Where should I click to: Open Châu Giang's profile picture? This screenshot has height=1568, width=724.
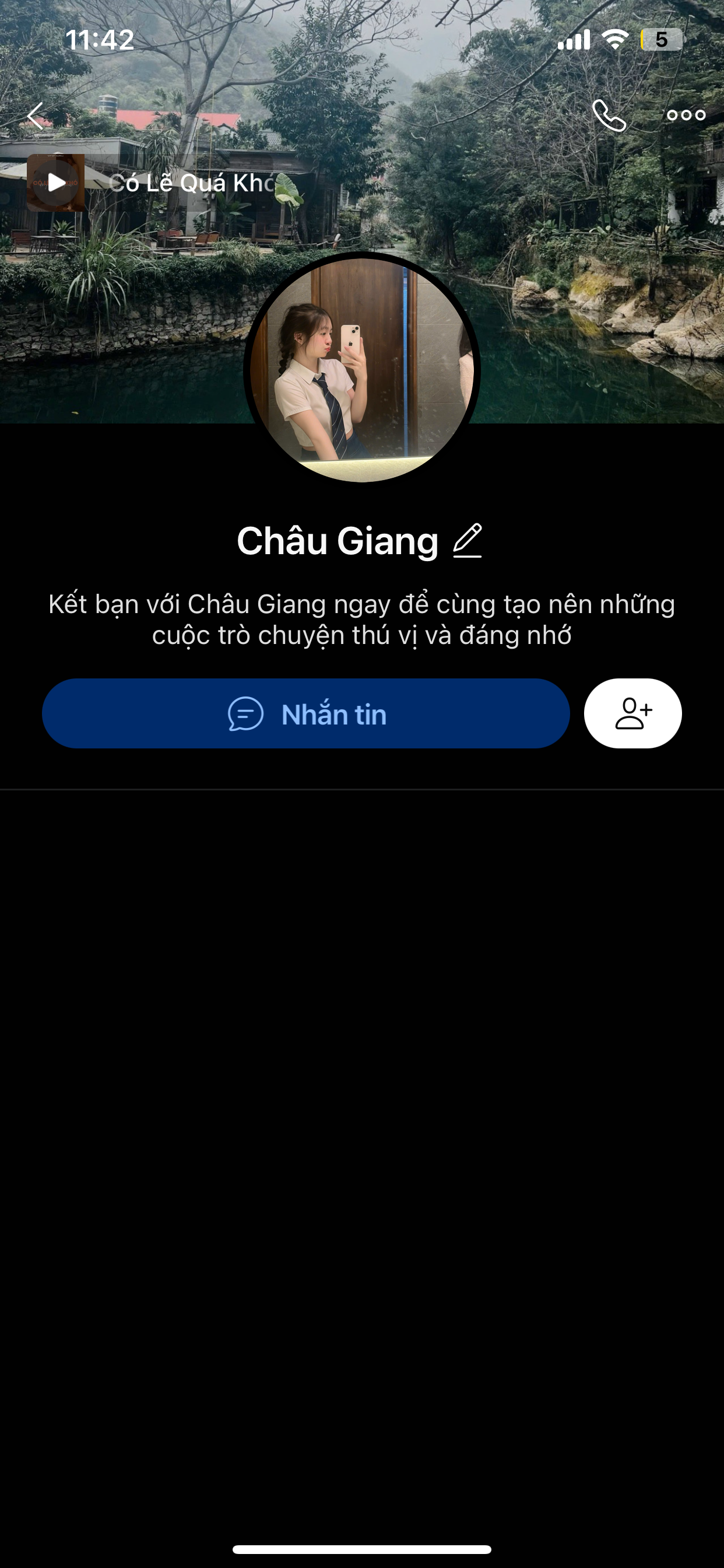coord(362,369)
